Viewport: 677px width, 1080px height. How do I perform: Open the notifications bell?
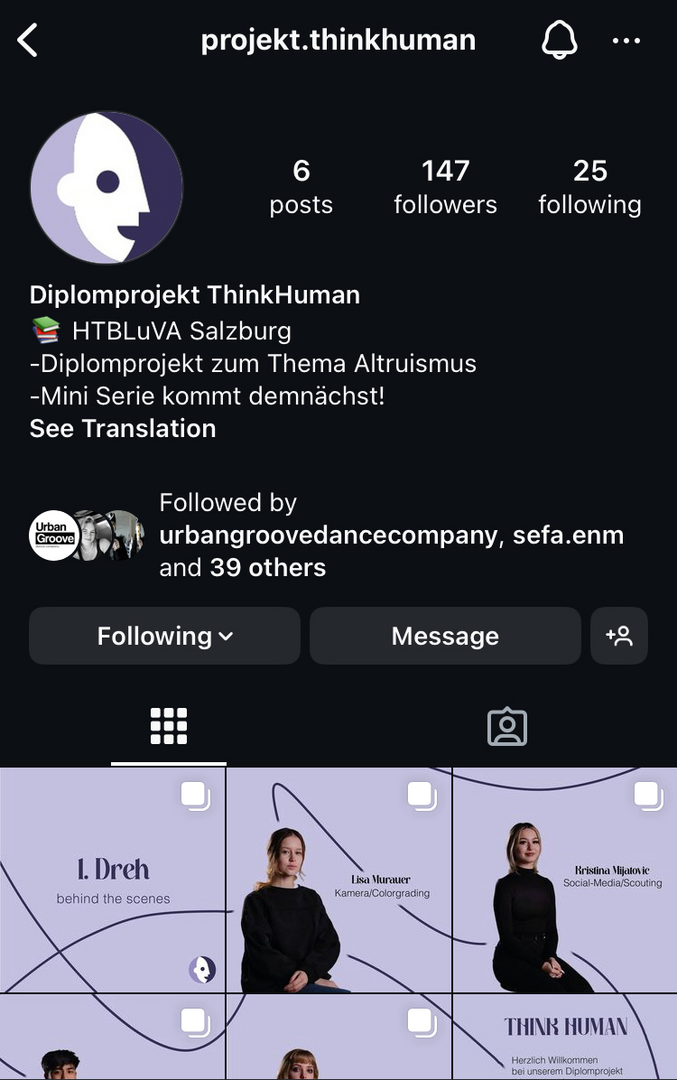click(560, 41)
